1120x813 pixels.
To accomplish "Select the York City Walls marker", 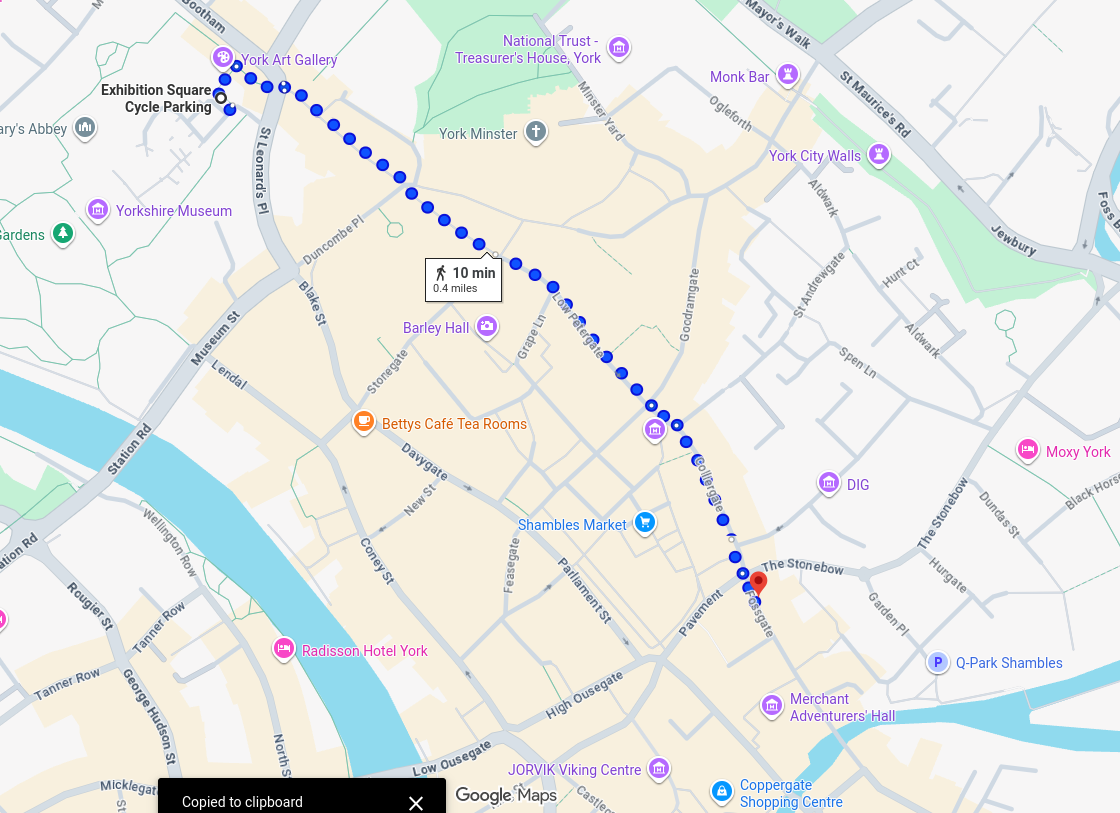I will 879,154.
